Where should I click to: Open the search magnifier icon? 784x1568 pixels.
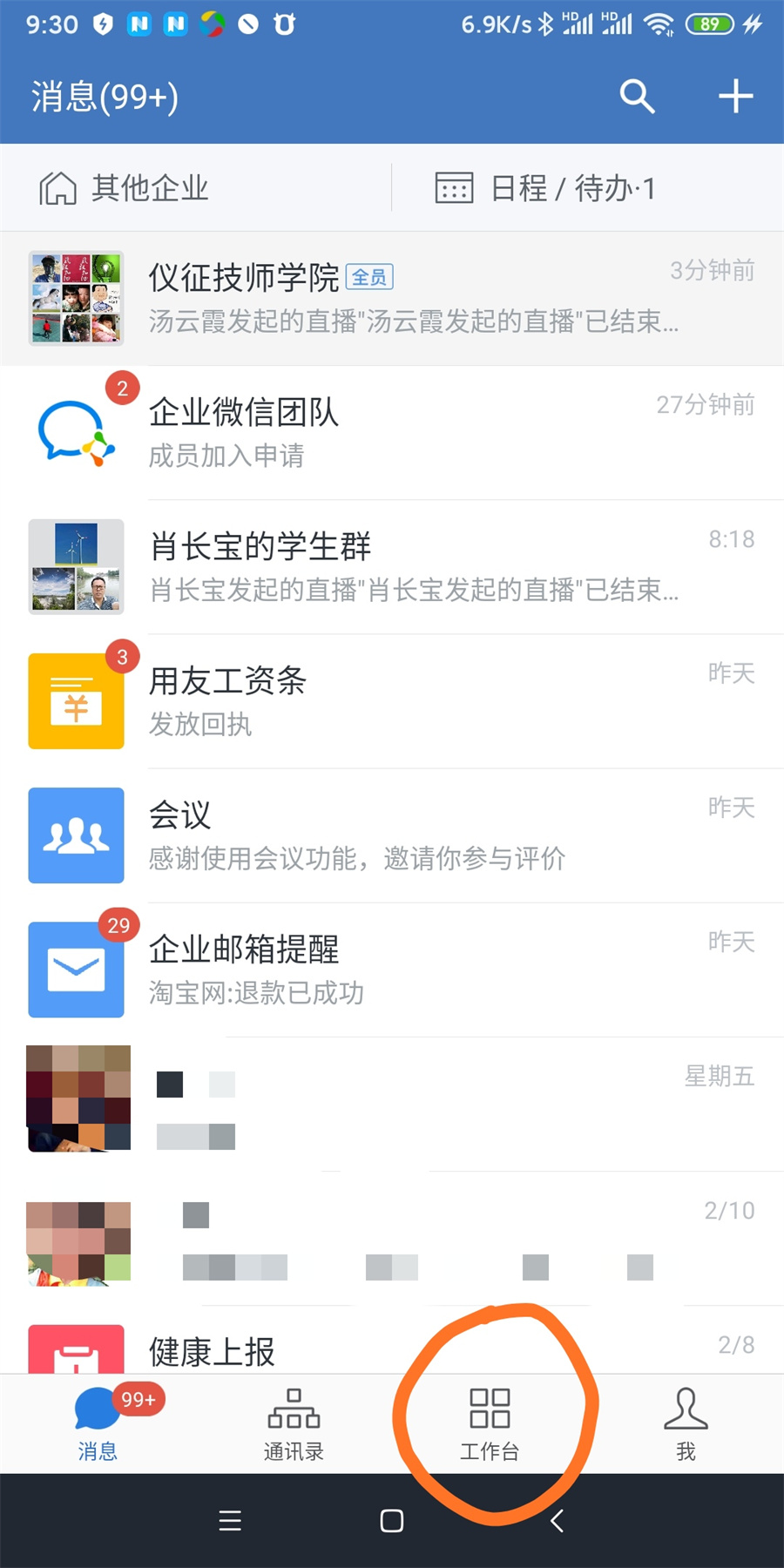tap(637, 96)
